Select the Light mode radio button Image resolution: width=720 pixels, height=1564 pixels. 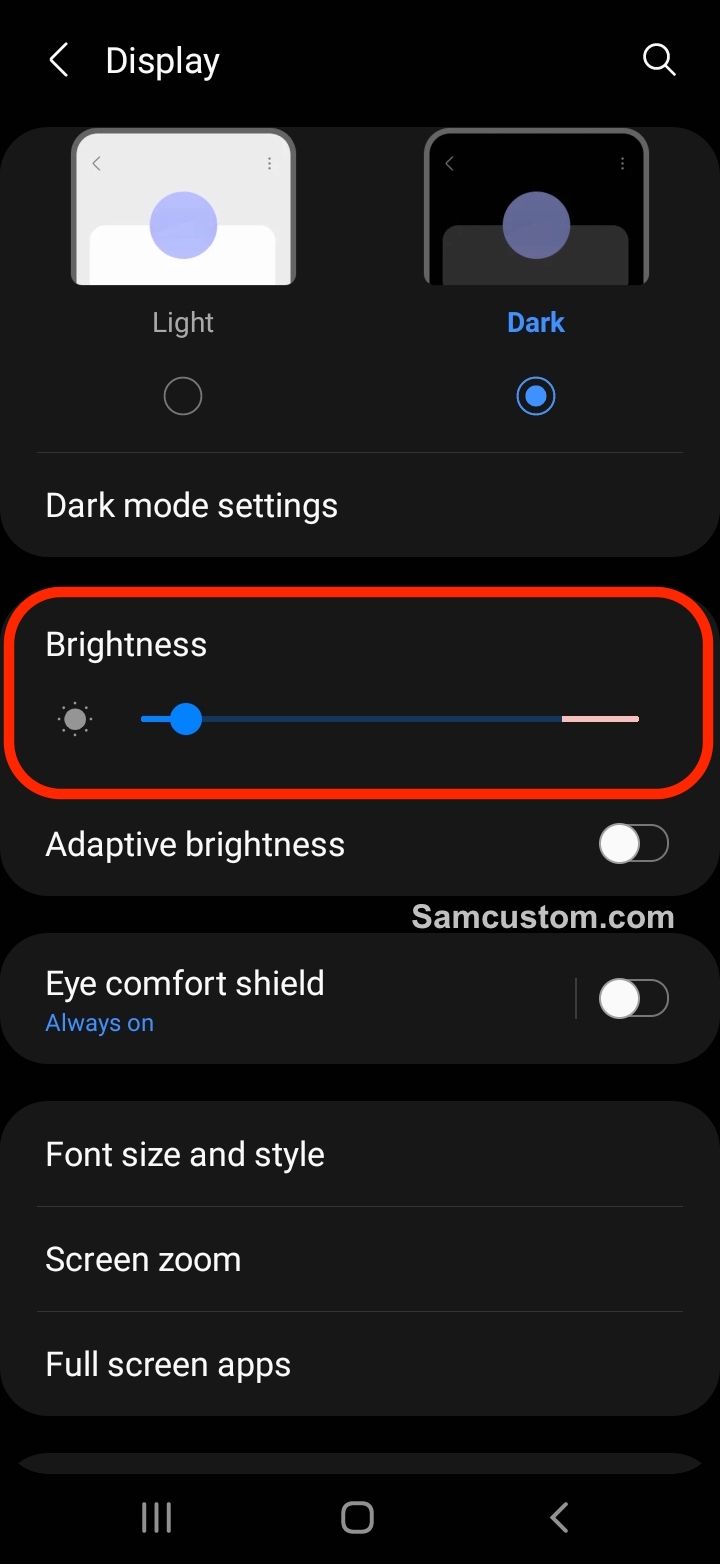point(183,396)
